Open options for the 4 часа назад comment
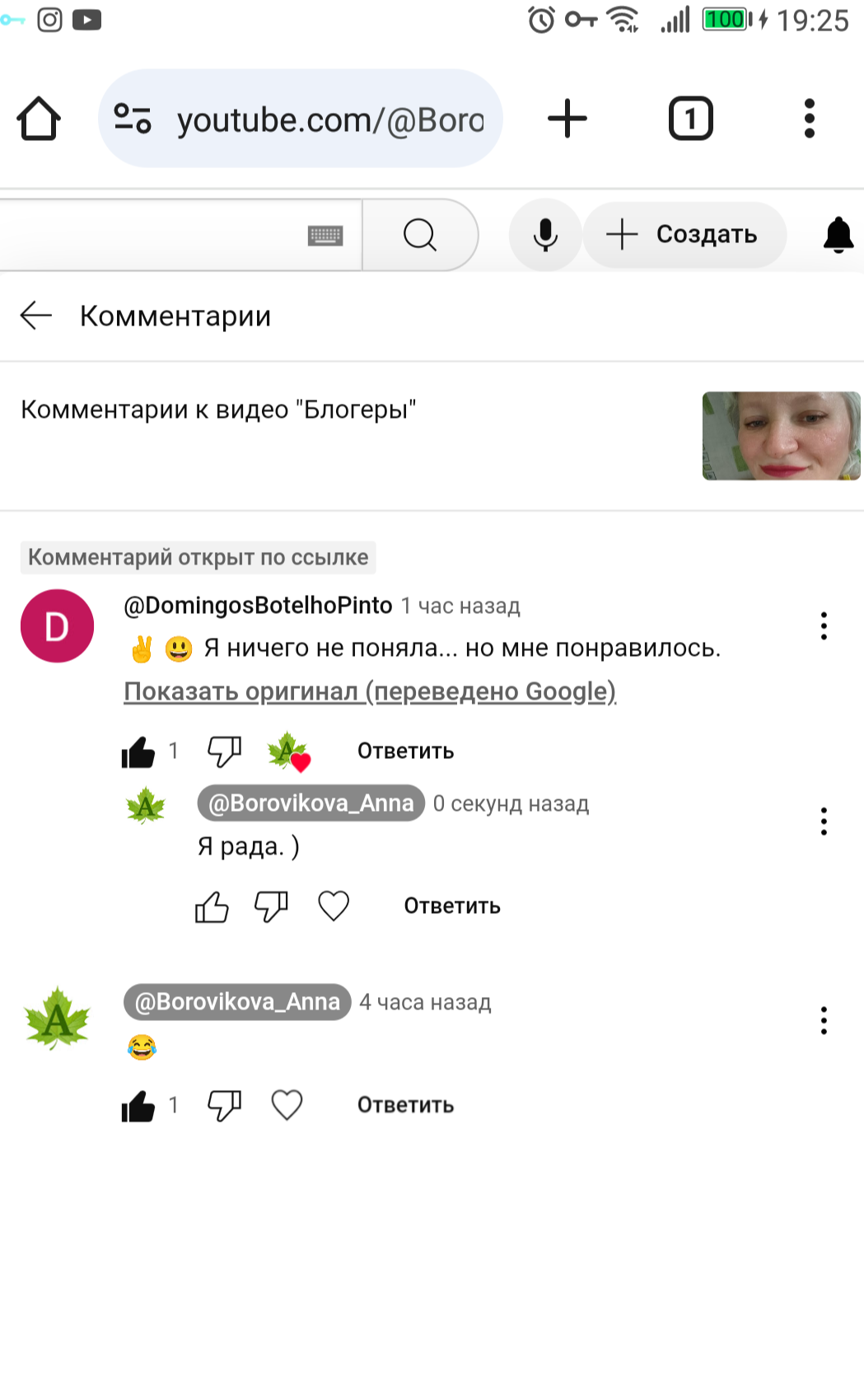This screenshot has width=864, height=1400. click(x=823, y=1020)
